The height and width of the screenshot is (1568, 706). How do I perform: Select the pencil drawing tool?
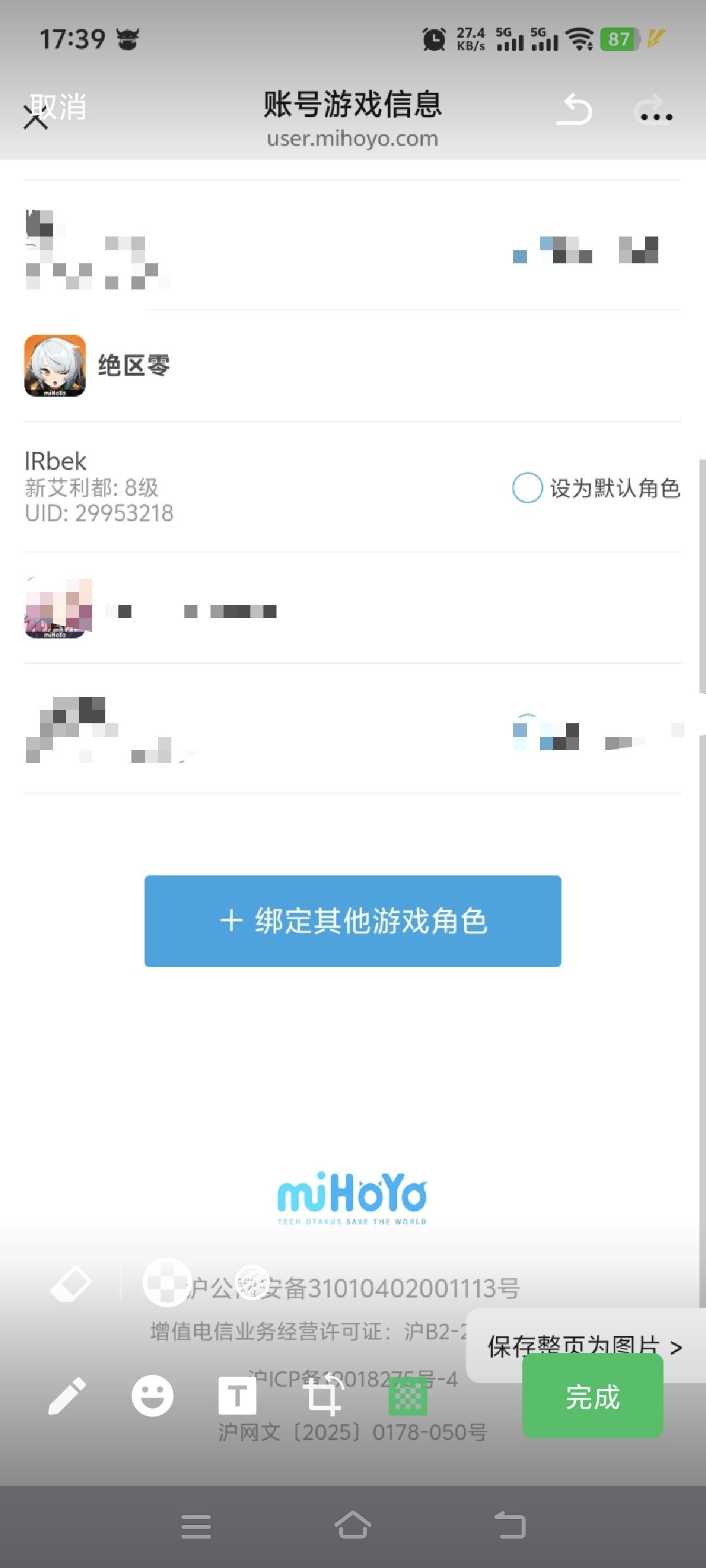coord(67,1396)
